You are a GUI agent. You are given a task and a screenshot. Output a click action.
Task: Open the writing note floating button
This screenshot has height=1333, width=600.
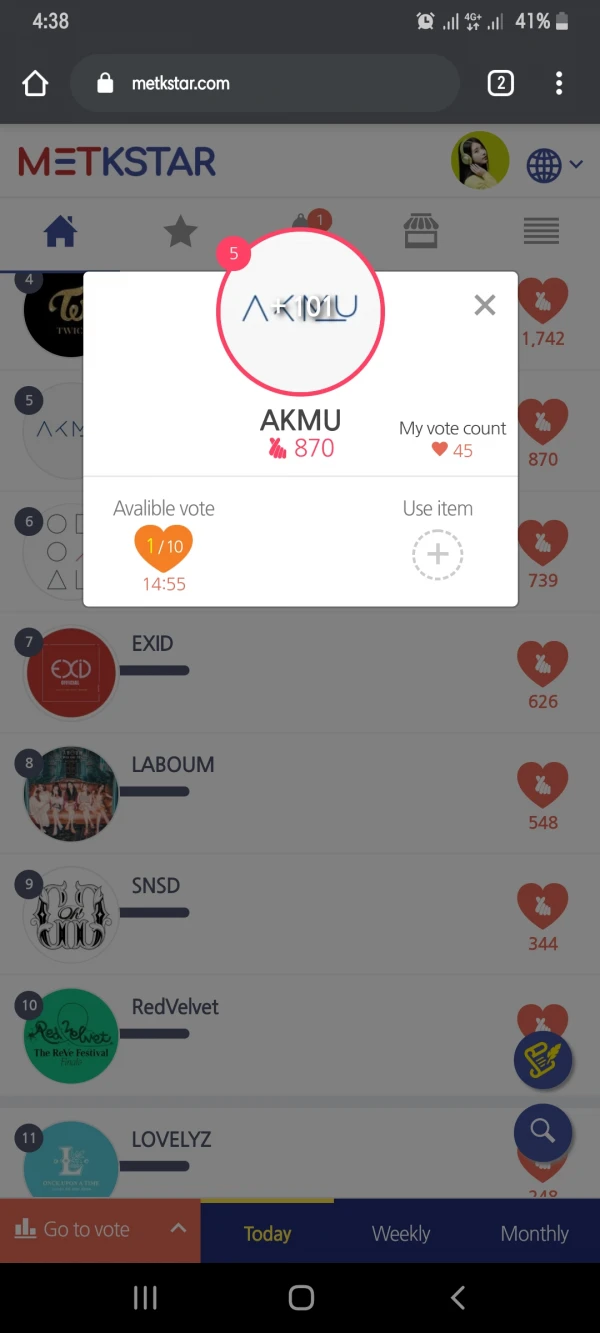coord(543,1061)
